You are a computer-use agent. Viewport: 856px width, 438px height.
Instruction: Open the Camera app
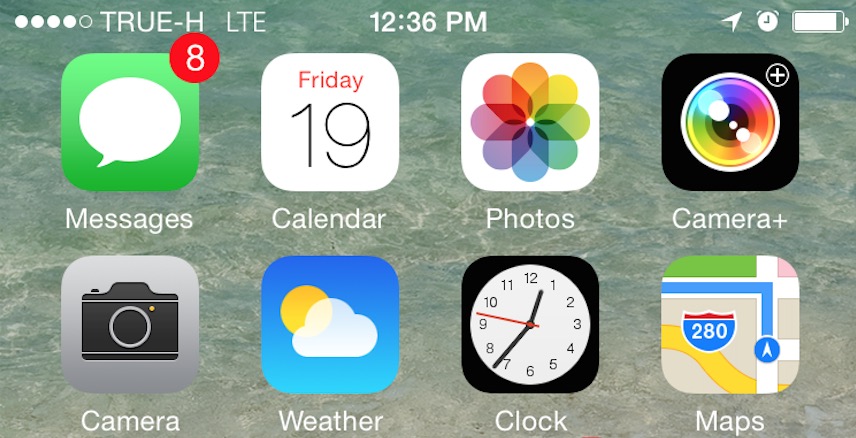[x=130, y=325]
